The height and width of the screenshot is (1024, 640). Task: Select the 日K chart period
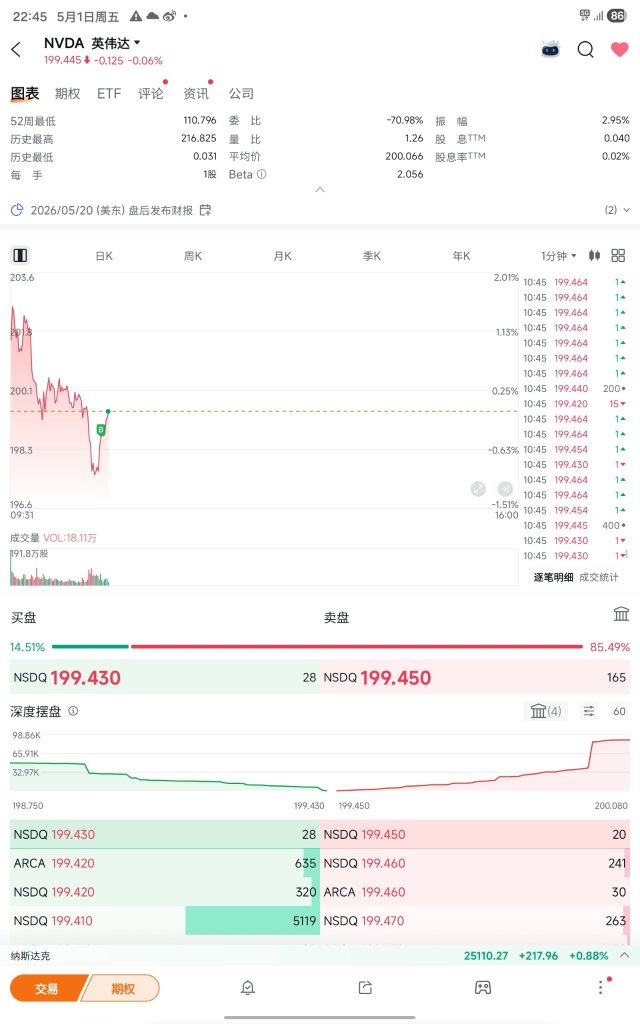coord(104,256)
